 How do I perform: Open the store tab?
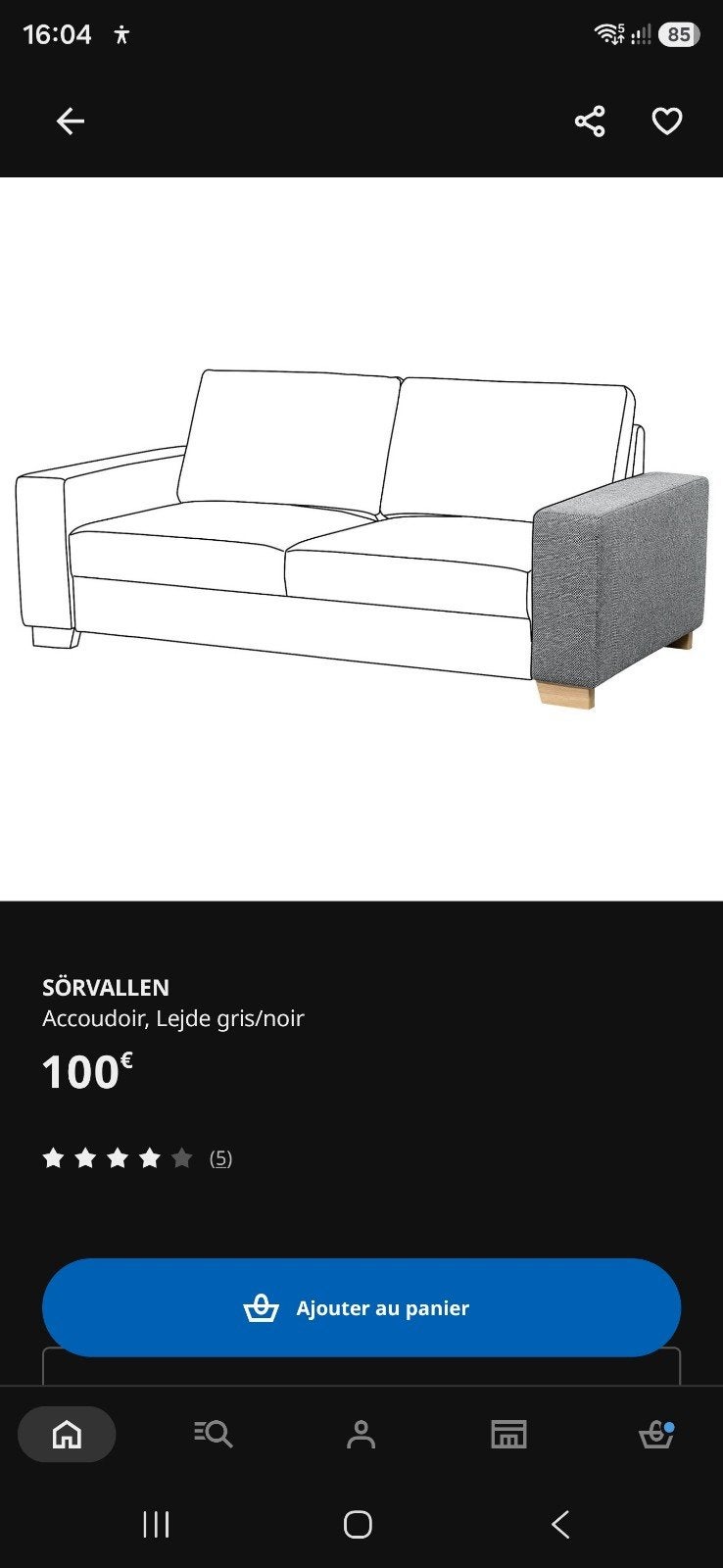pos(508,1435)
